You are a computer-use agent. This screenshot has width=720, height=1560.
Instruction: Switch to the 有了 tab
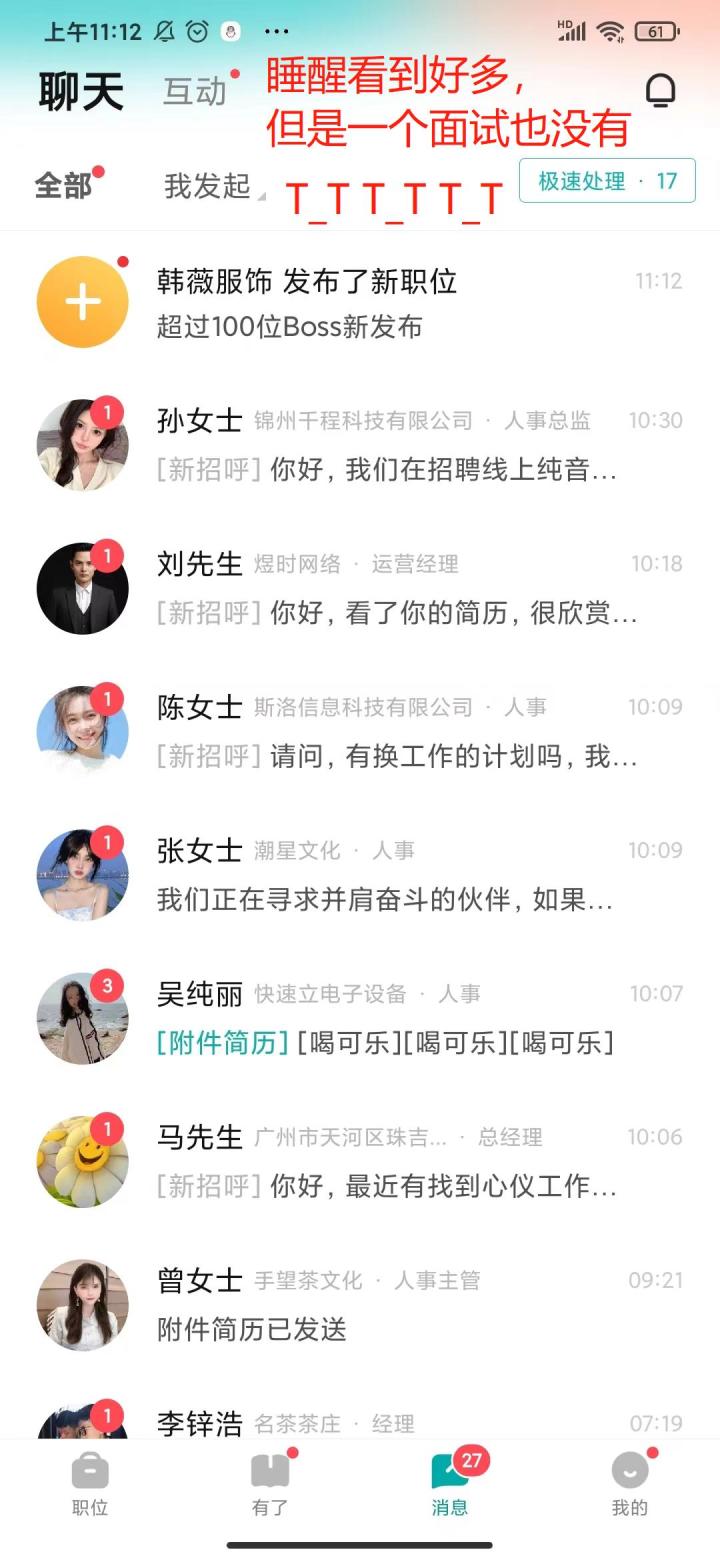270,1485
